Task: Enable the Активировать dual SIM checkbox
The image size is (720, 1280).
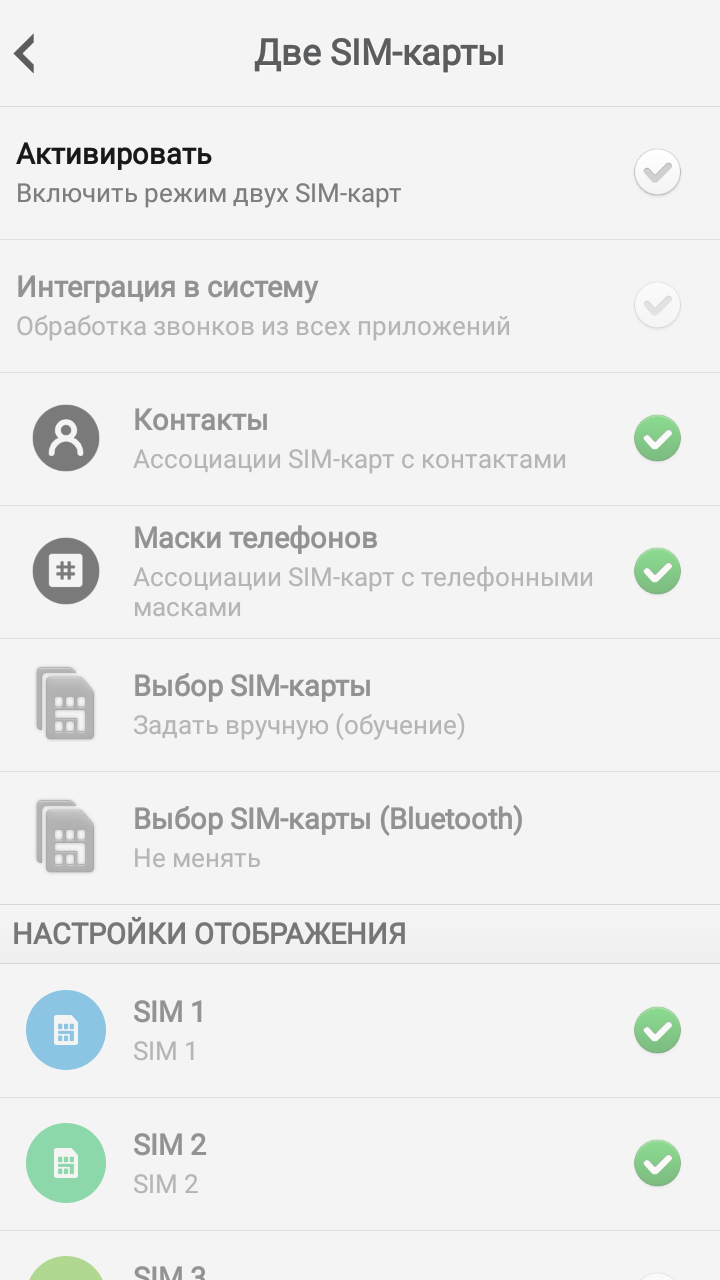Action: [x=657, y=173]
